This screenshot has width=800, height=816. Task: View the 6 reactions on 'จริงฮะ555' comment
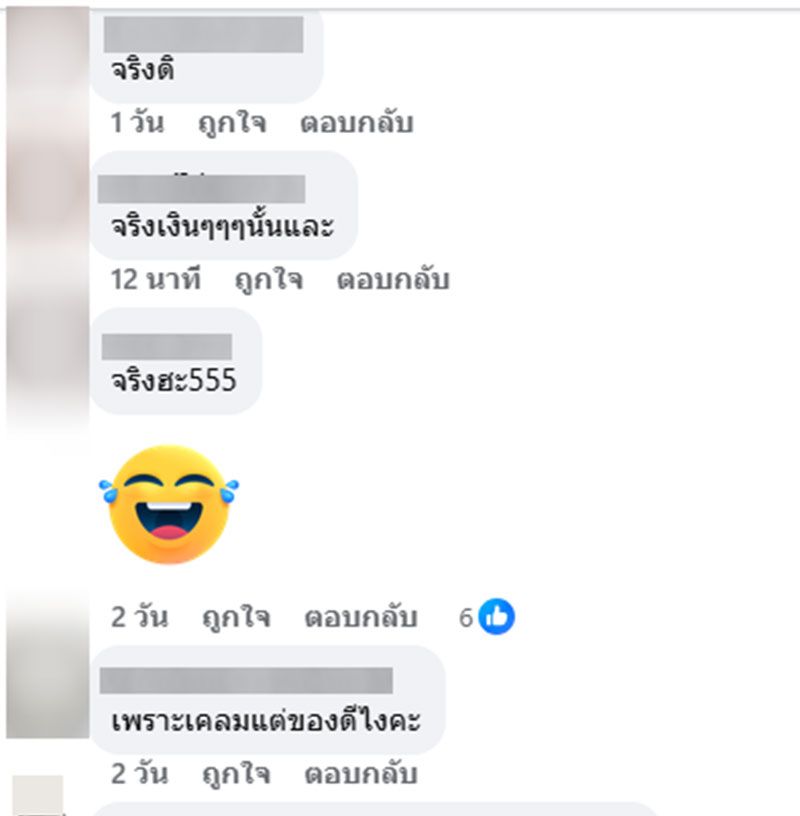point(487,618)
